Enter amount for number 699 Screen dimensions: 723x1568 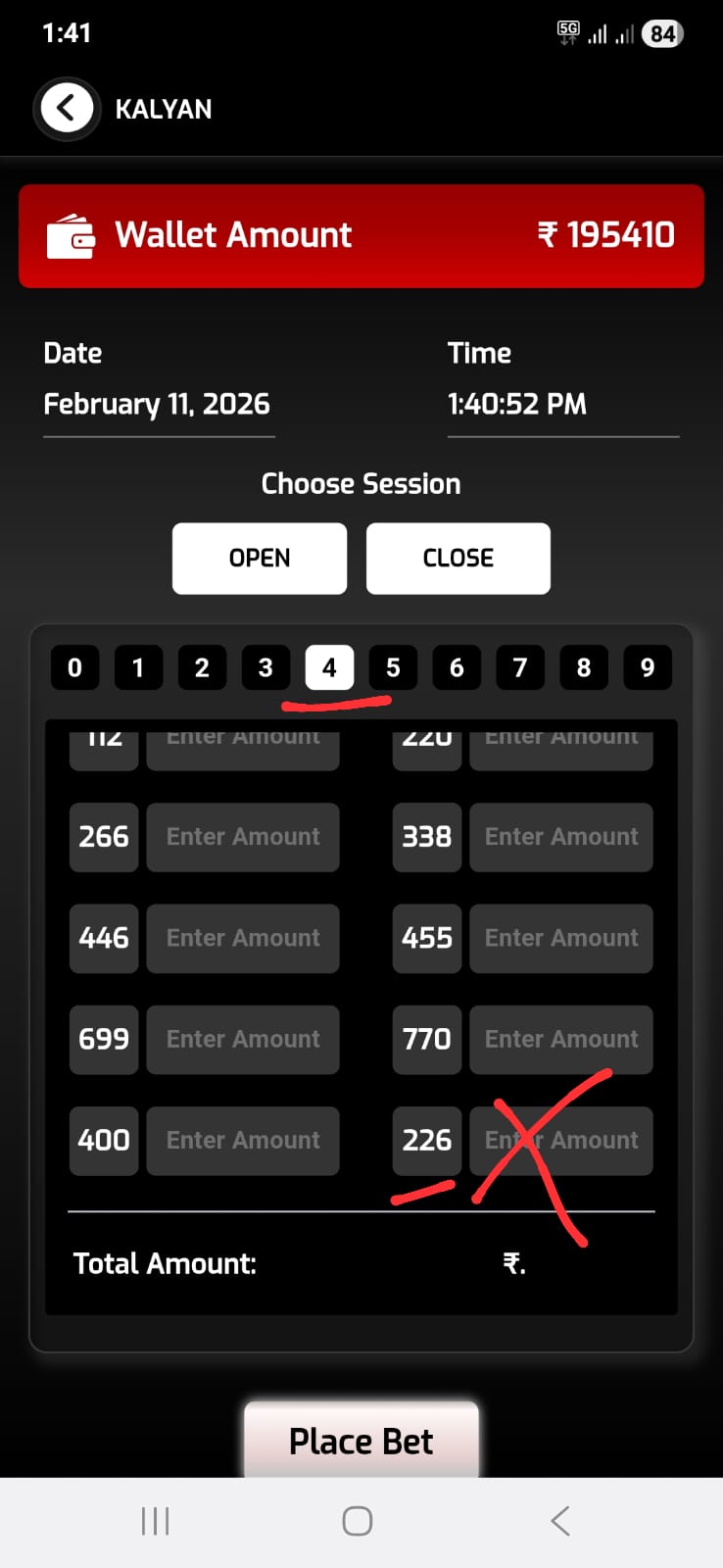point(243,1039)
